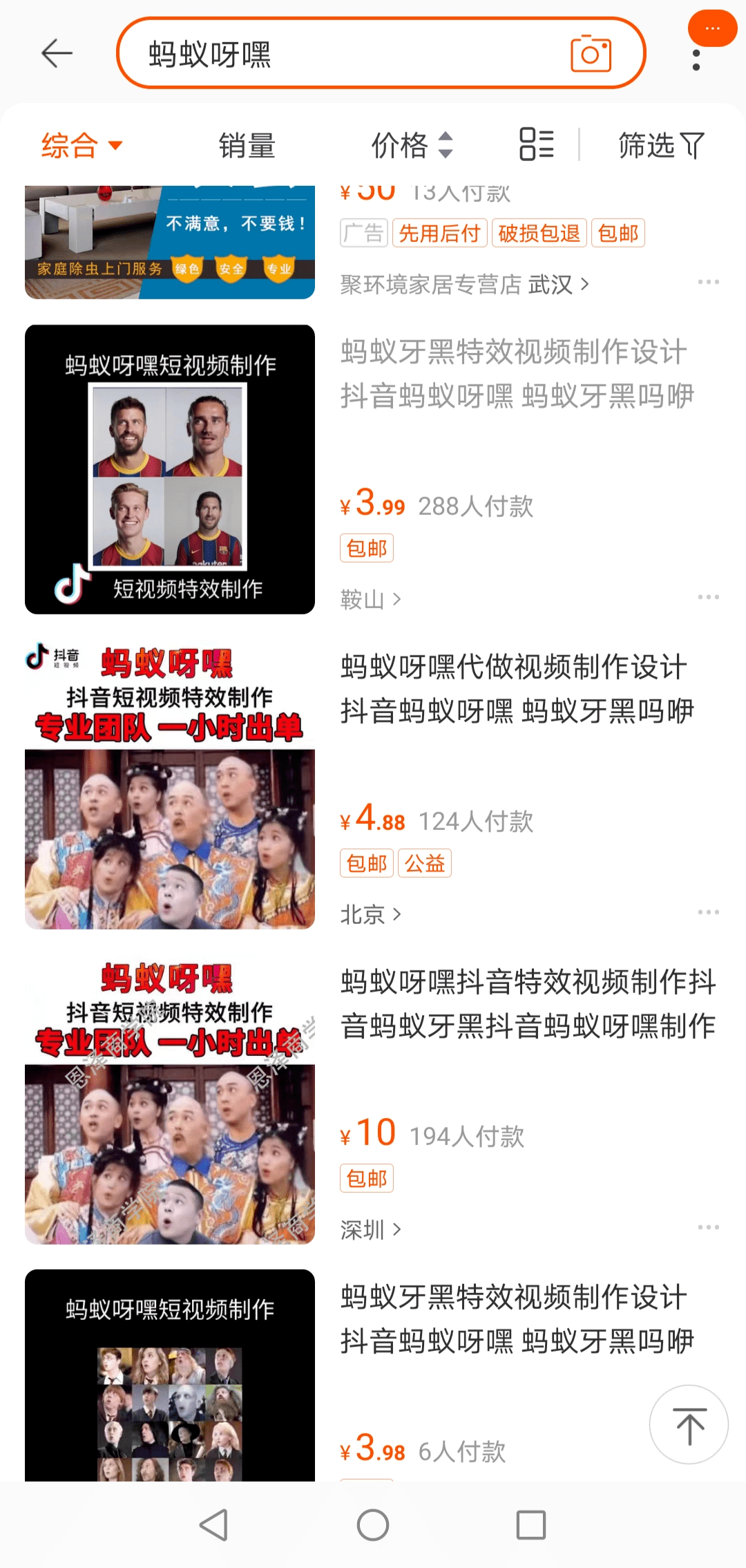The height and width of the screenshot is (1568, 746).
Task: Open the ¥3.98 listing with 6人付款
Action: (x=373, y=1375)
